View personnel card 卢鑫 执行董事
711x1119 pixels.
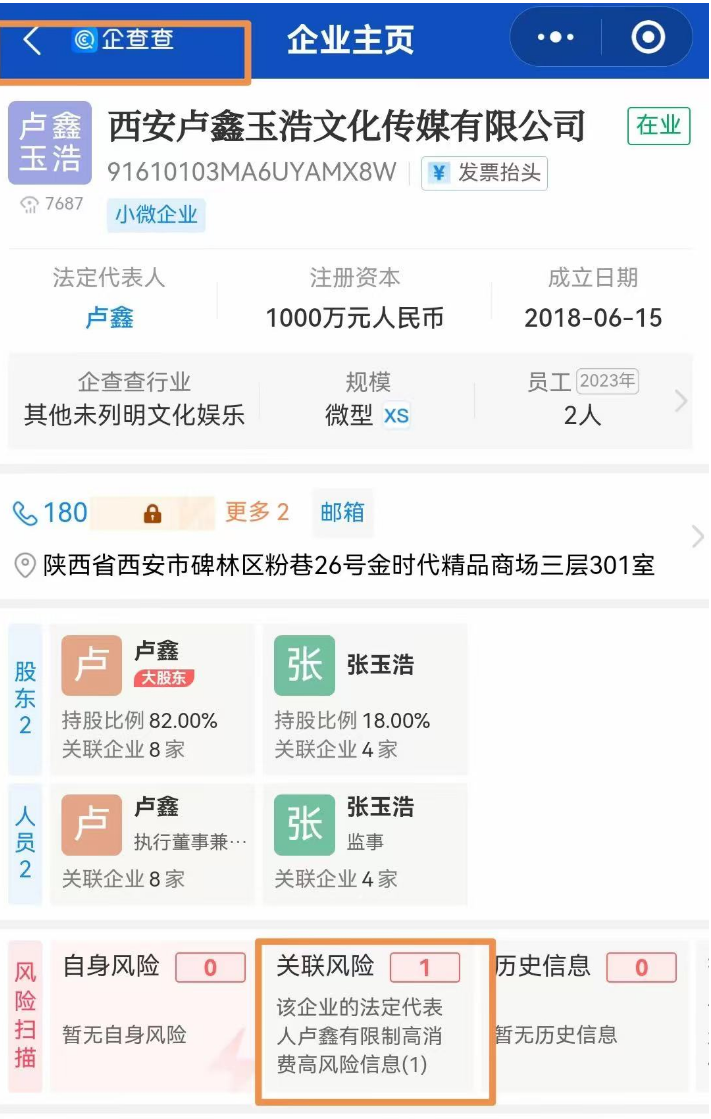pos(157,842)
